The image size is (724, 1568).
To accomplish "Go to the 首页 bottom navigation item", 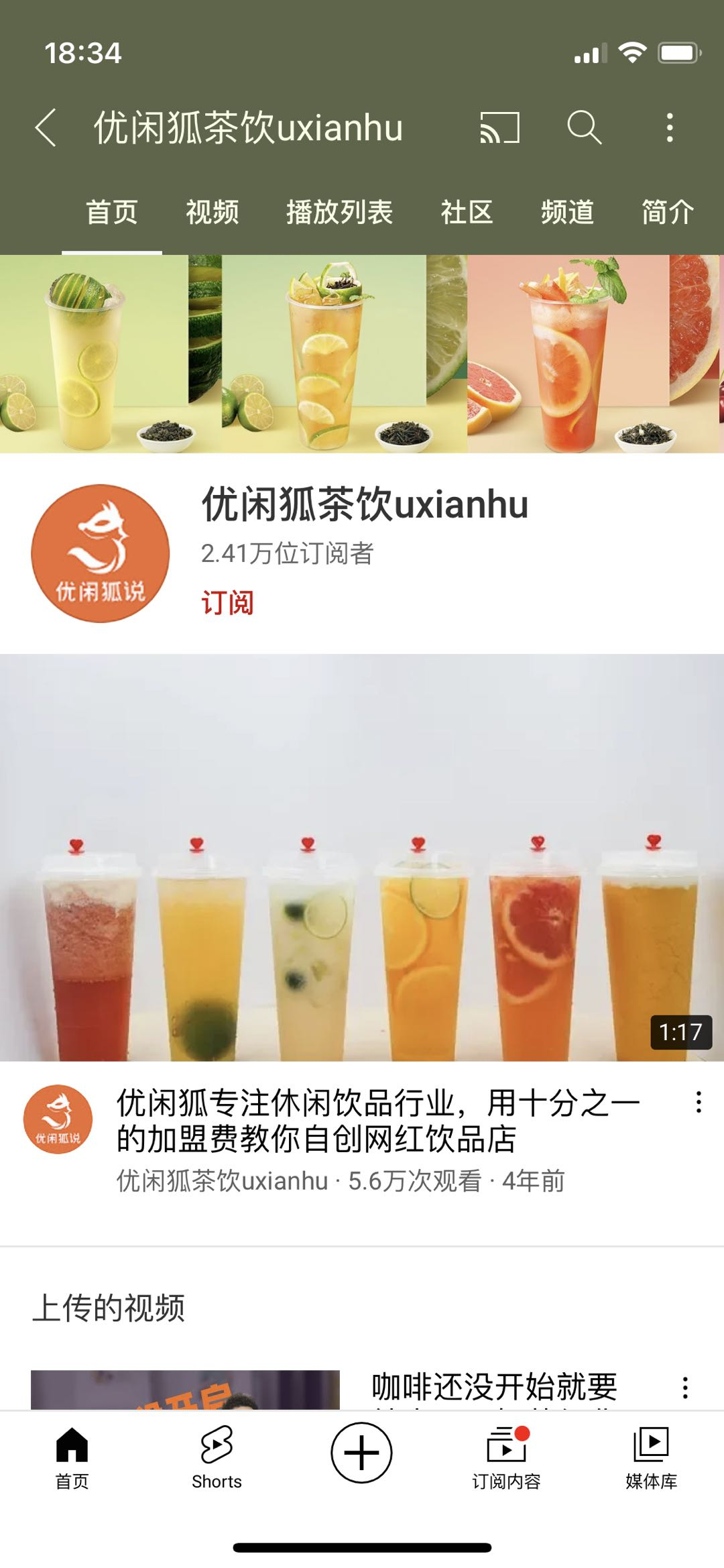I will tap(72, 1457).
